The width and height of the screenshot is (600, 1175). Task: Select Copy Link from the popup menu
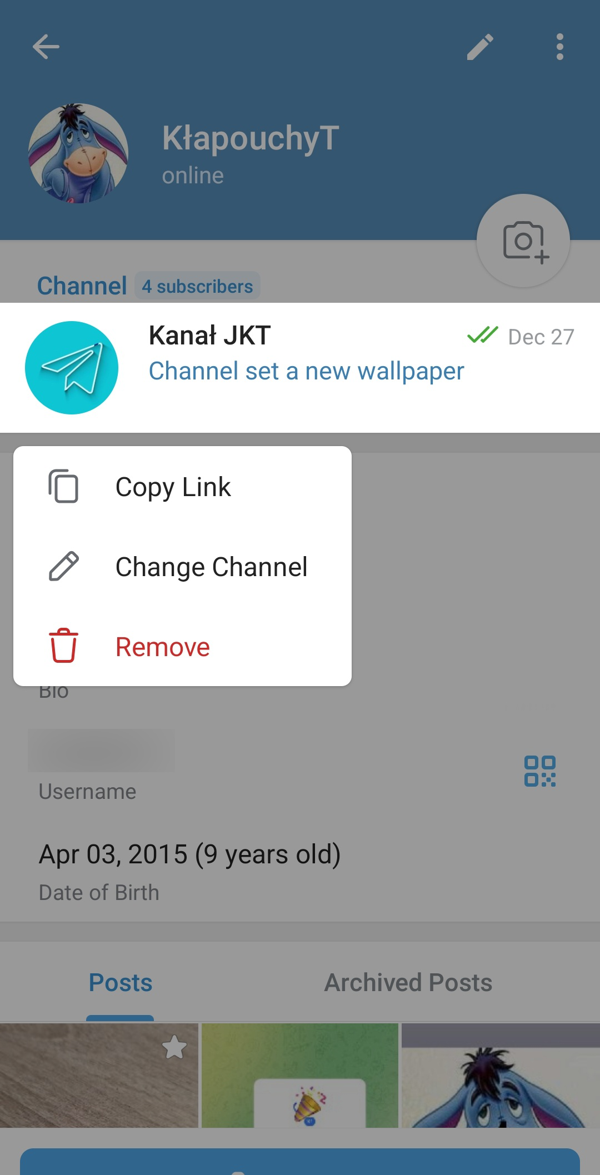172,487
